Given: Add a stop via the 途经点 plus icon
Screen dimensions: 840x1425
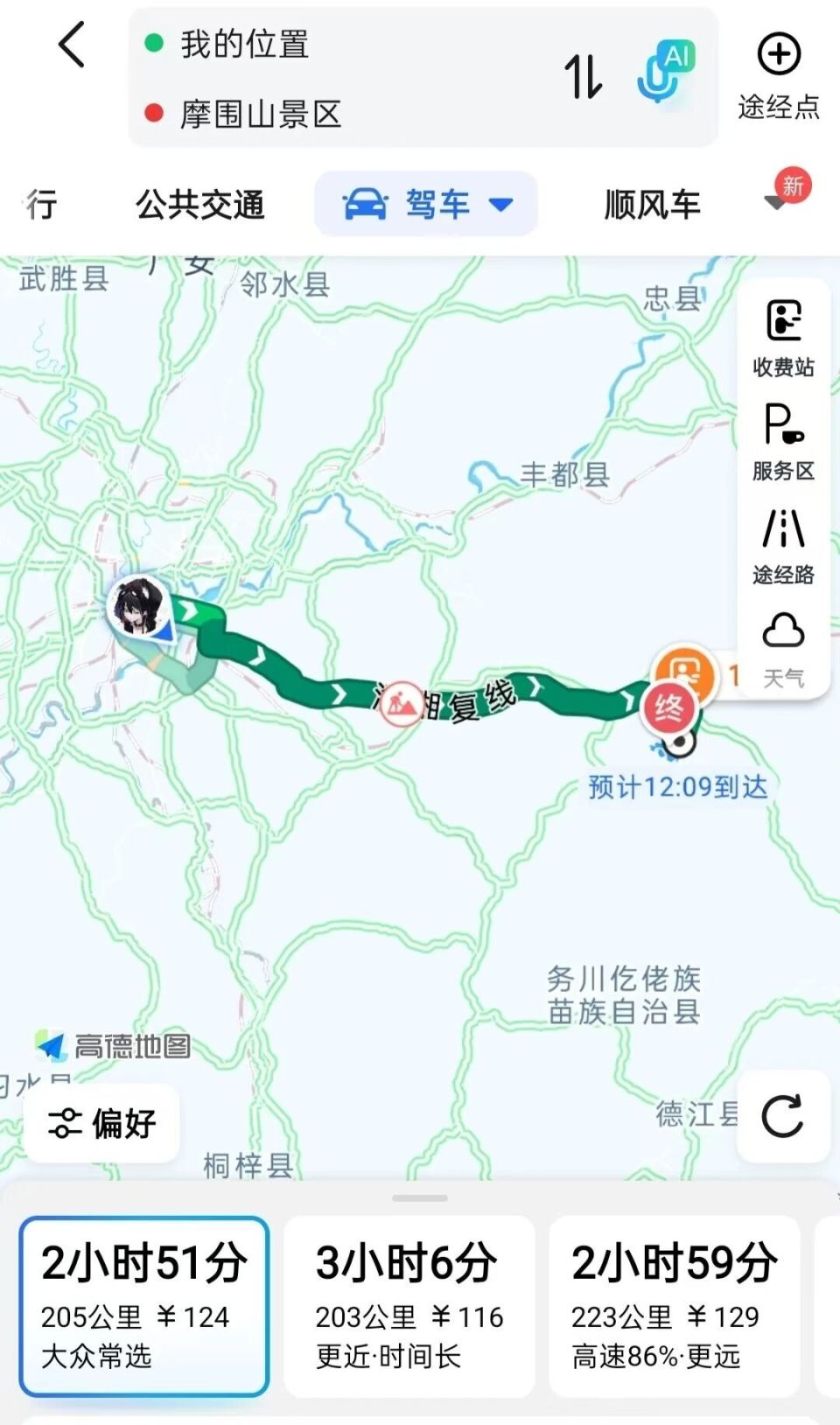Looking at the screenshot, I should 777,55.
